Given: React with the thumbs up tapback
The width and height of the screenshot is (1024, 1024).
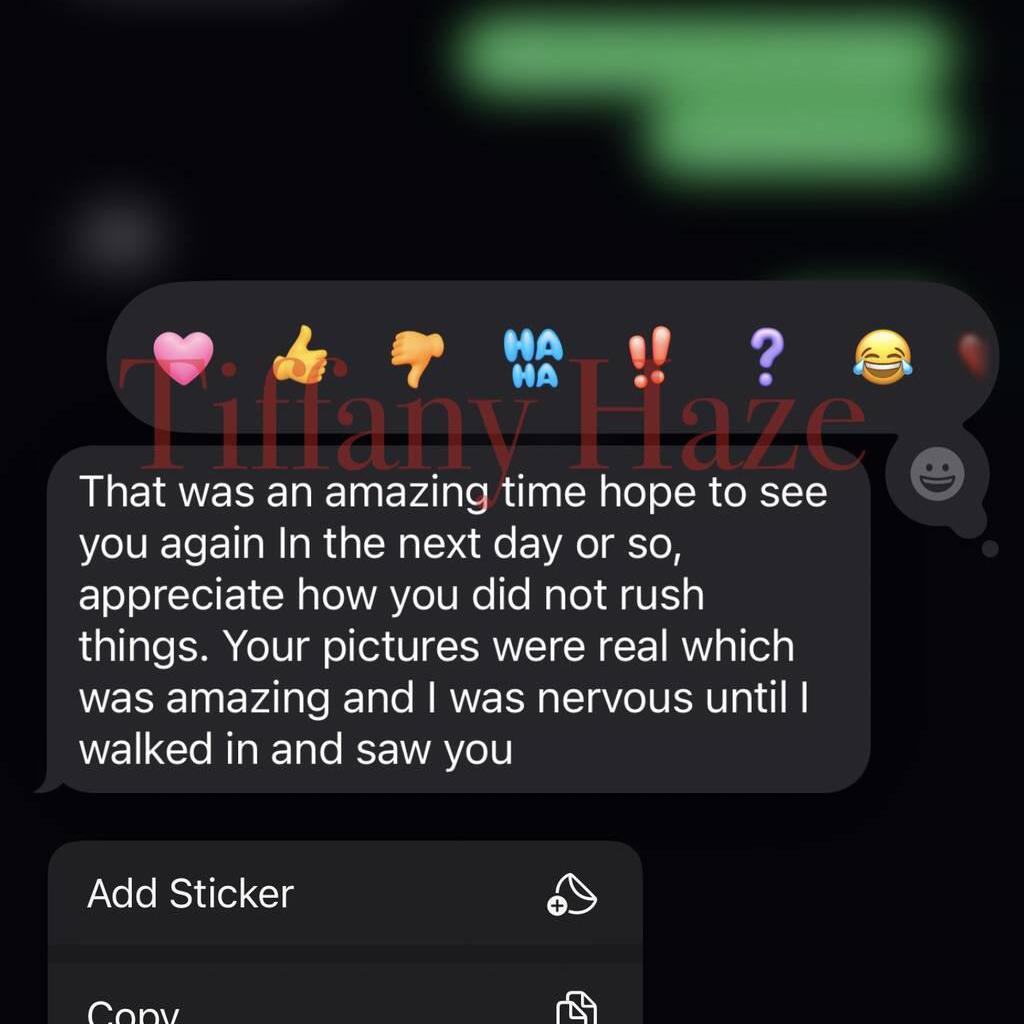Looking at the screenshot, I should [300, 358].
